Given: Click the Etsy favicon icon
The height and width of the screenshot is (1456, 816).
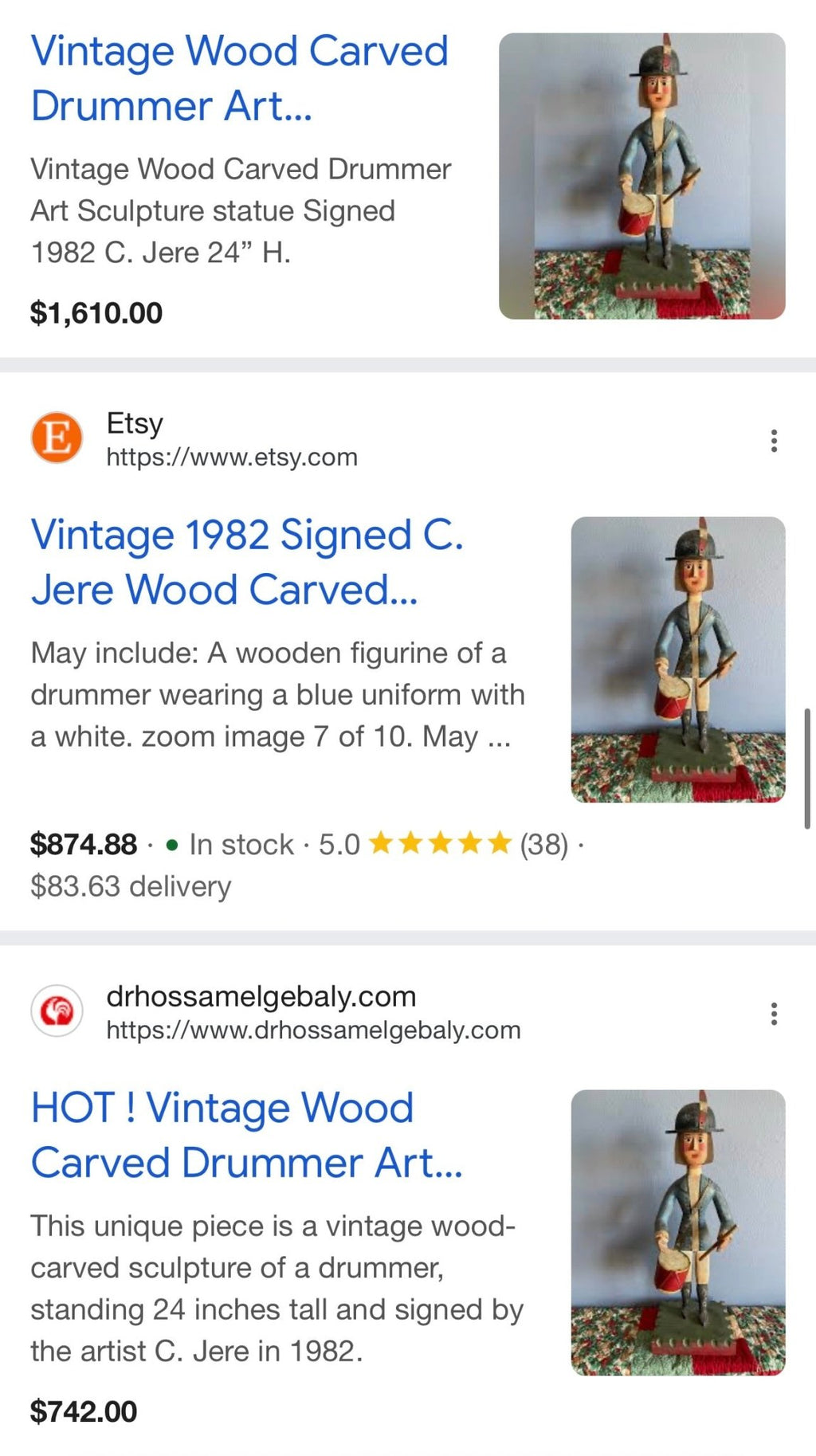Looking at the screenshot, I should (57, 438).
